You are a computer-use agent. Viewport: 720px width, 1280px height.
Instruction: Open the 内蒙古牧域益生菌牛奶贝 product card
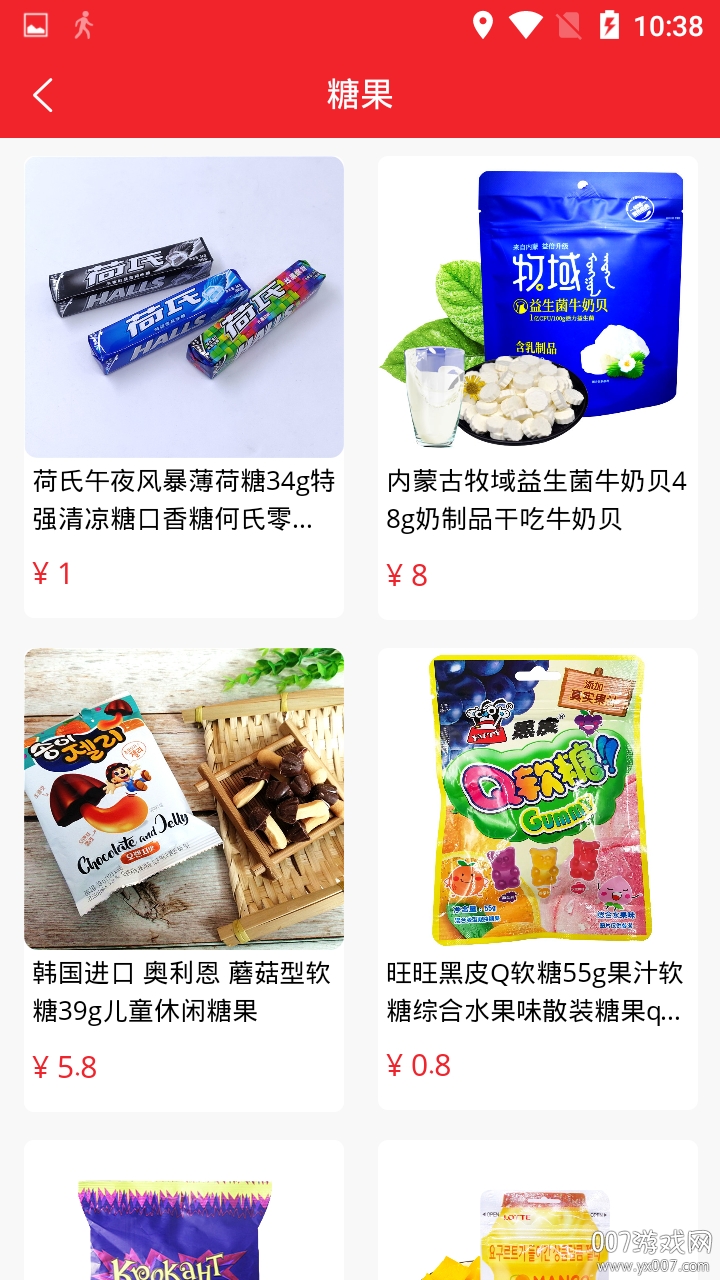coord(537,387)
